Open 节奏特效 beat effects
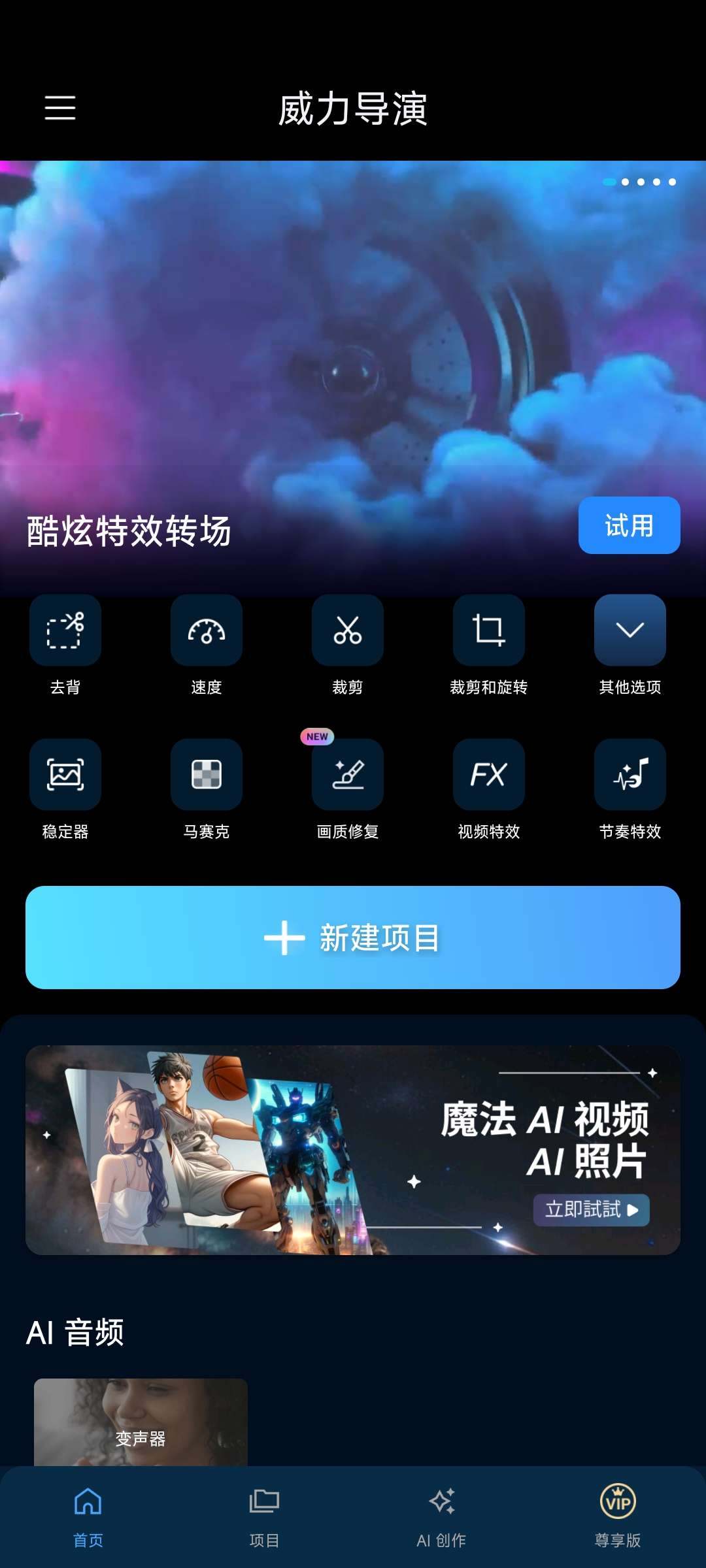 [x=630, y=775]
